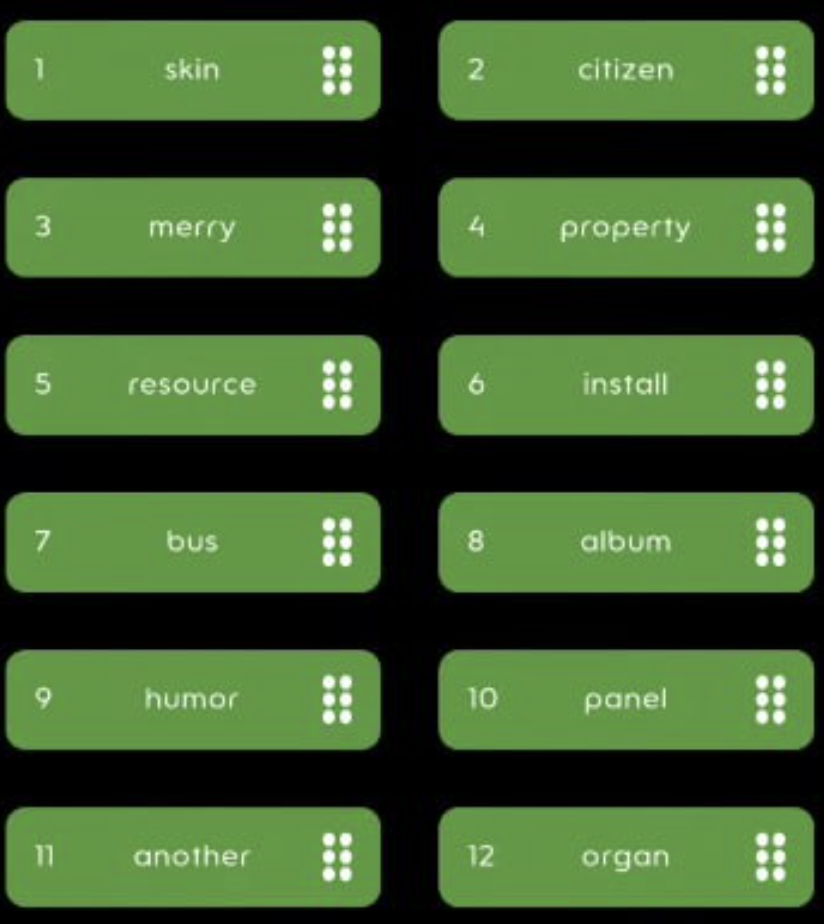Screen dimensions: 824x924
Task: Choose the word 'humor'
Action: coord(192,699)
